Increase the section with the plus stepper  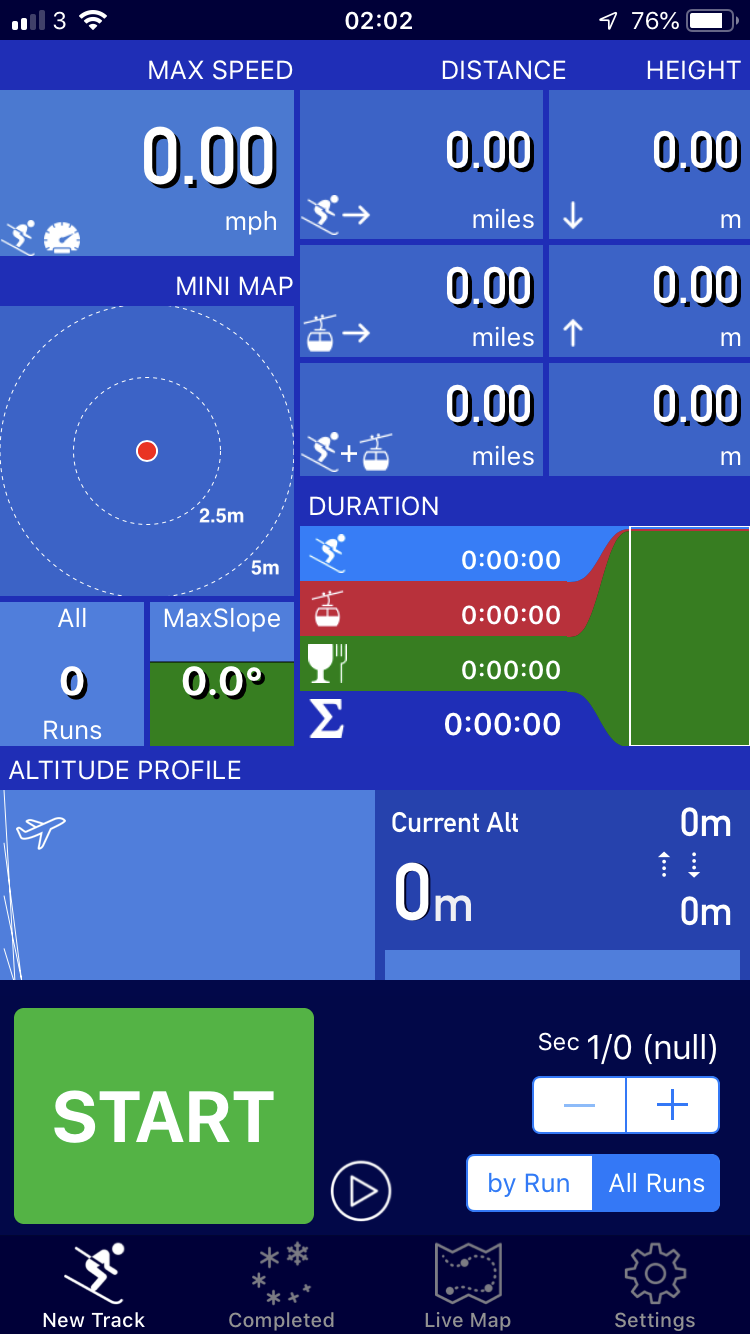[672, 1105]
